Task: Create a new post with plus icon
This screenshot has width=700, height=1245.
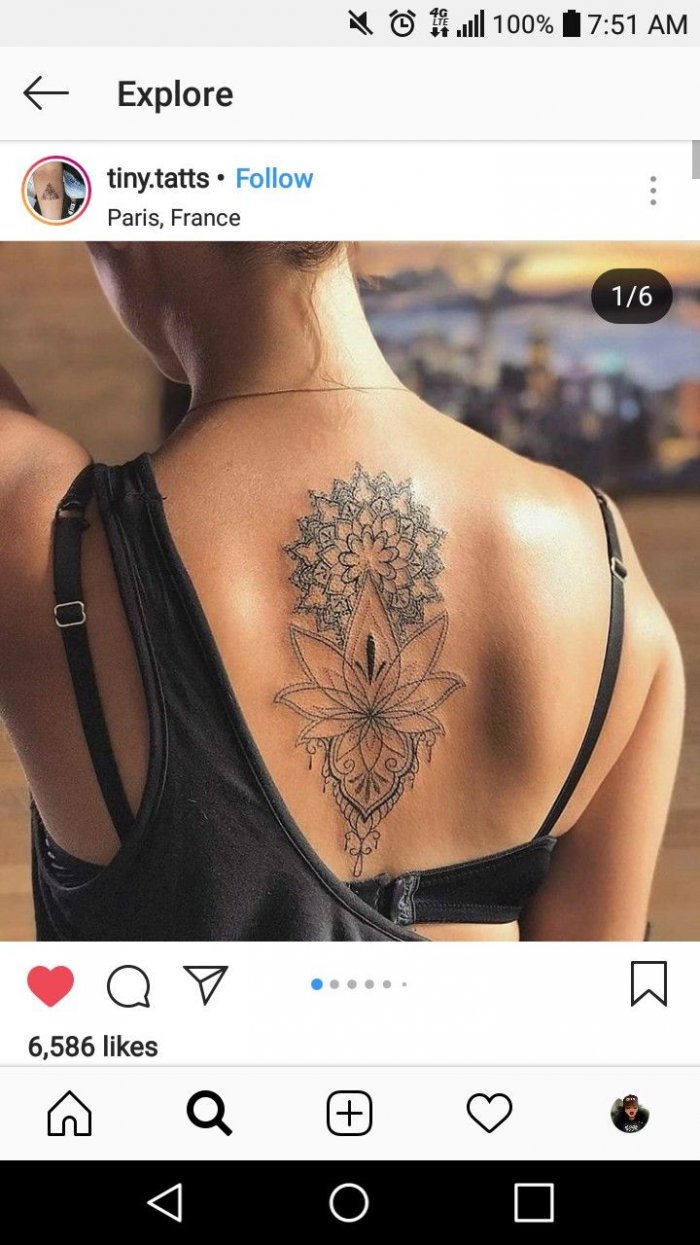Action: pos(349,1113)
